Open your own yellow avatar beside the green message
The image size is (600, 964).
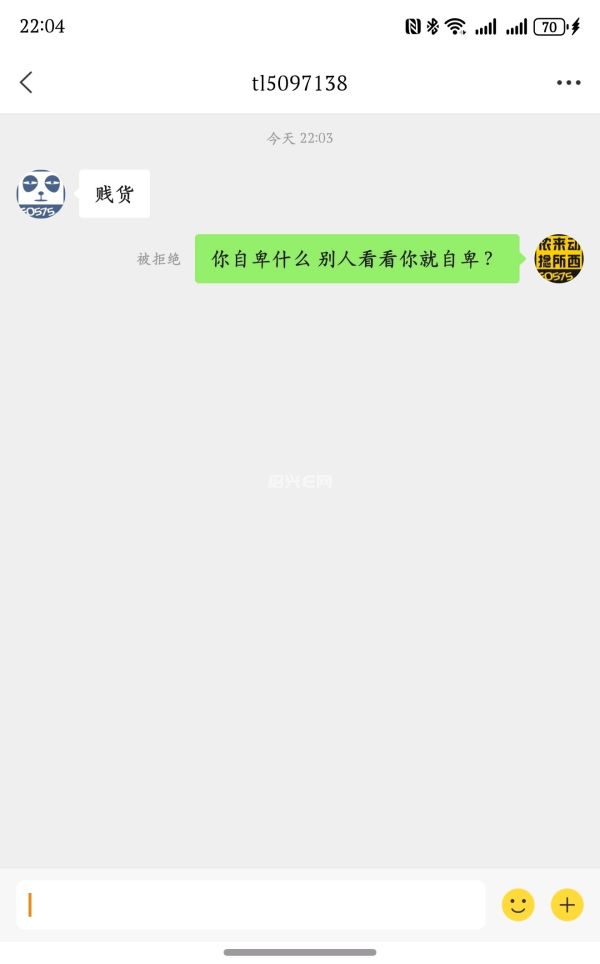coord(559,259)
